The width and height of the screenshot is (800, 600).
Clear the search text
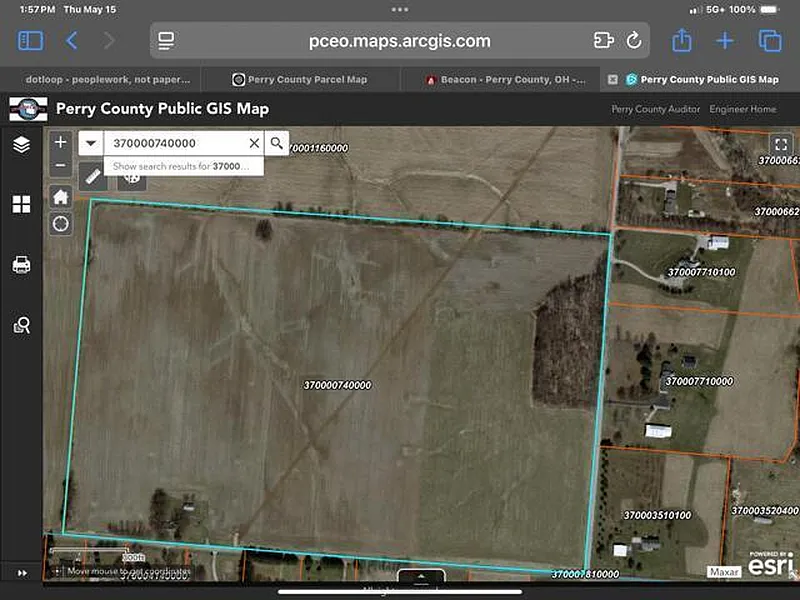pos(254,143)
